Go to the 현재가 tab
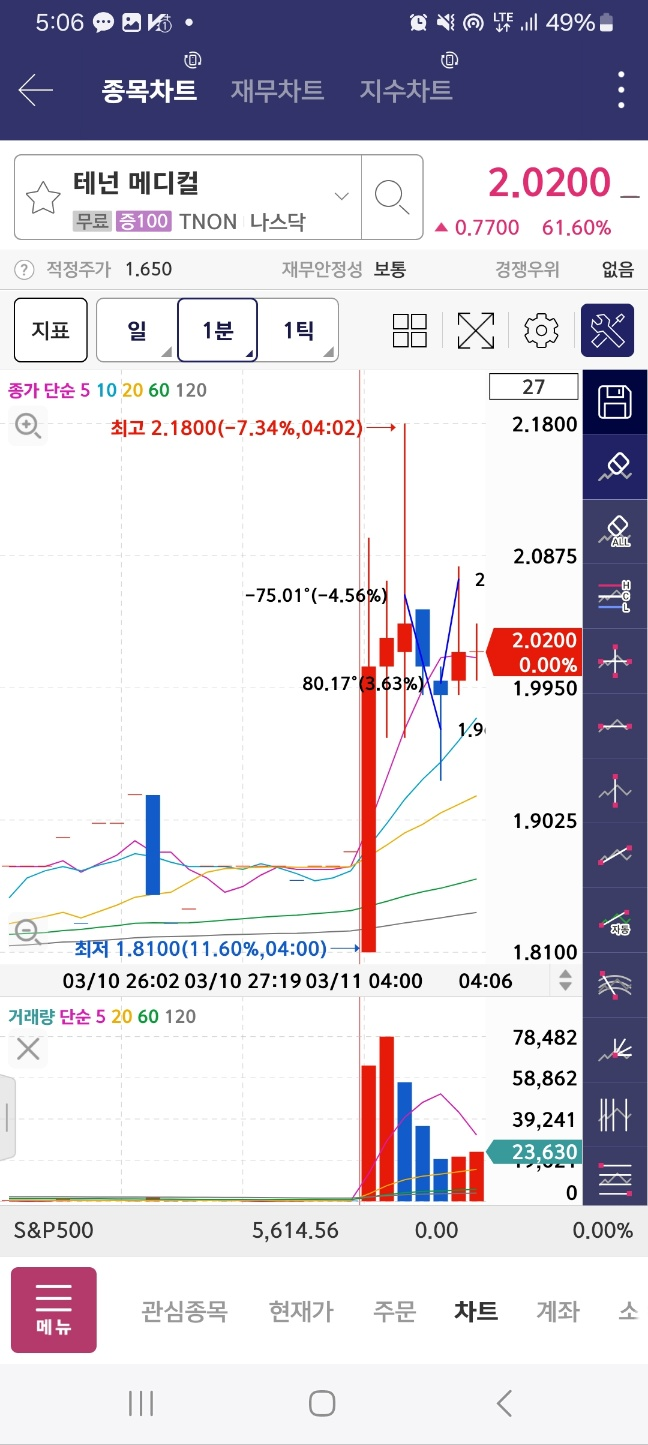The image size is (648, 1445). (x=301, y=1311)
